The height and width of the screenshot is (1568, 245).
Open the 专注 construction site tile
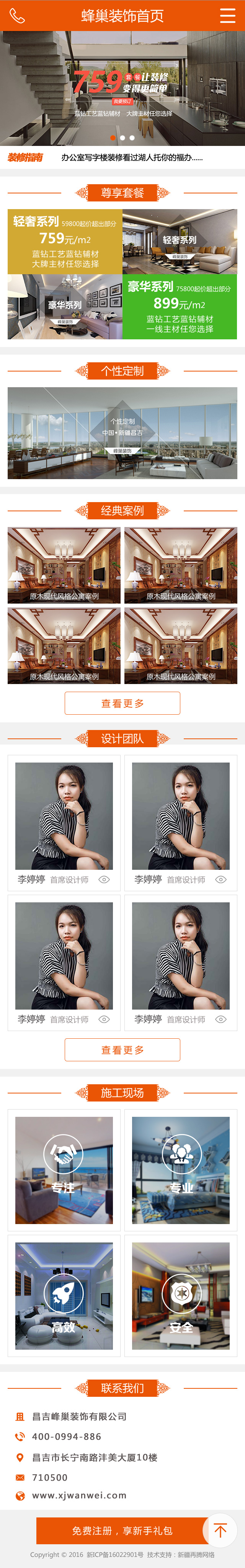[x=64, y=1170]
